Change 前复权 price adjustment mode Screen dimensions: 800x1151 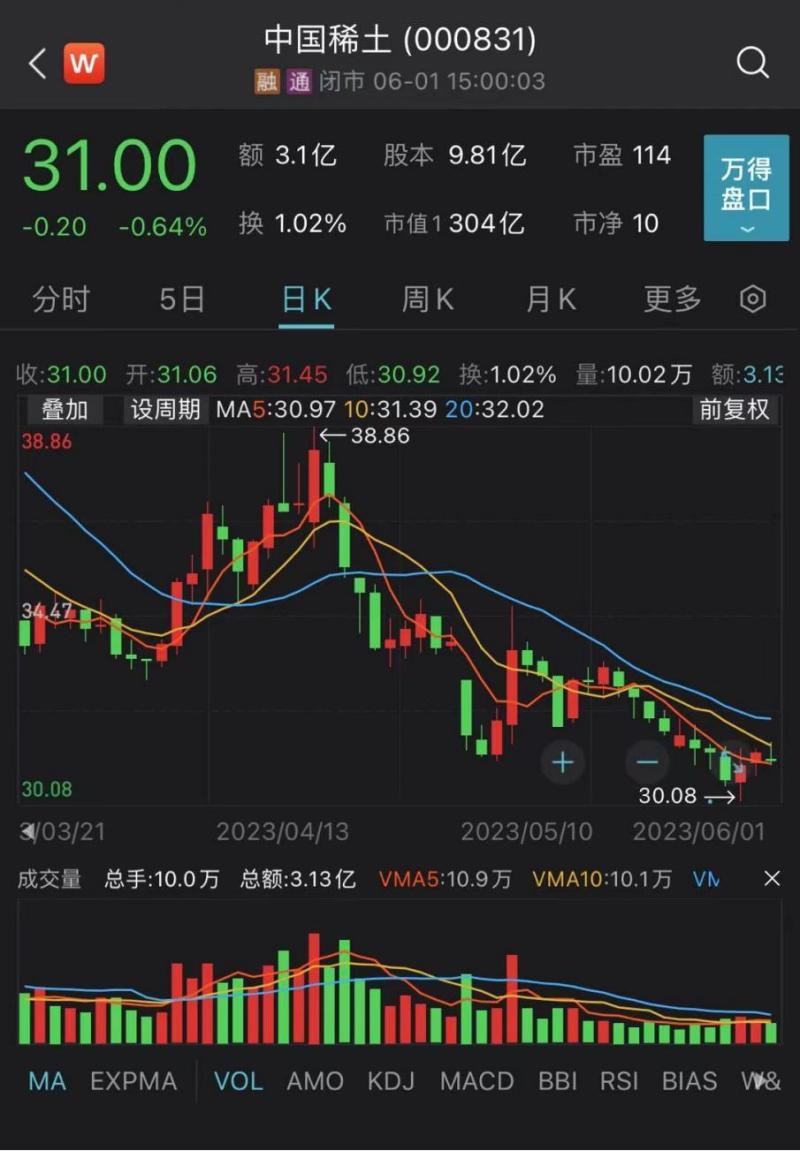tap(734, 409)
